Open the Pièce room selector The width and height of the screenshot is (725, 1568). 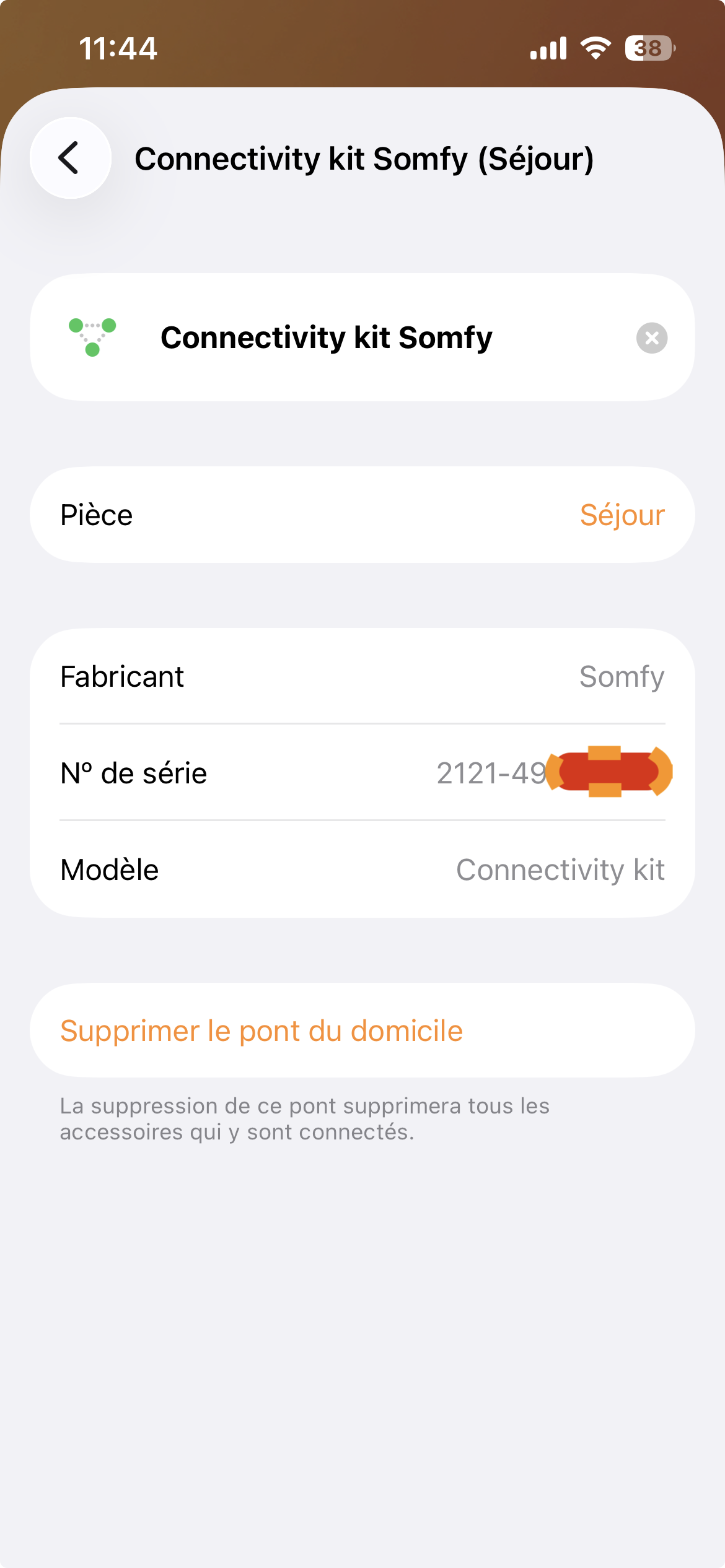coord(362,515)
